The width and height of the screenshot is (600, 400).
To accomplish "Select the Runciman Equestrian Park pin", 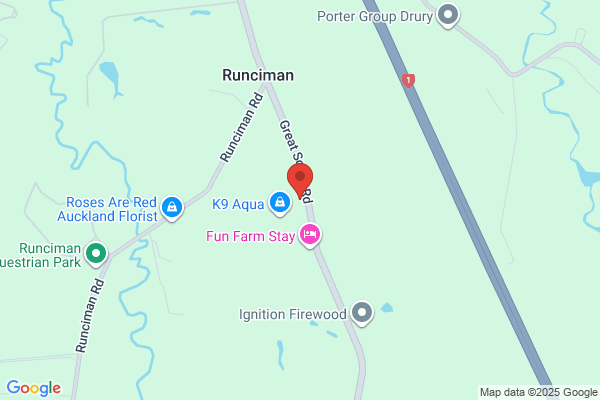I will [x=96, y=254].
